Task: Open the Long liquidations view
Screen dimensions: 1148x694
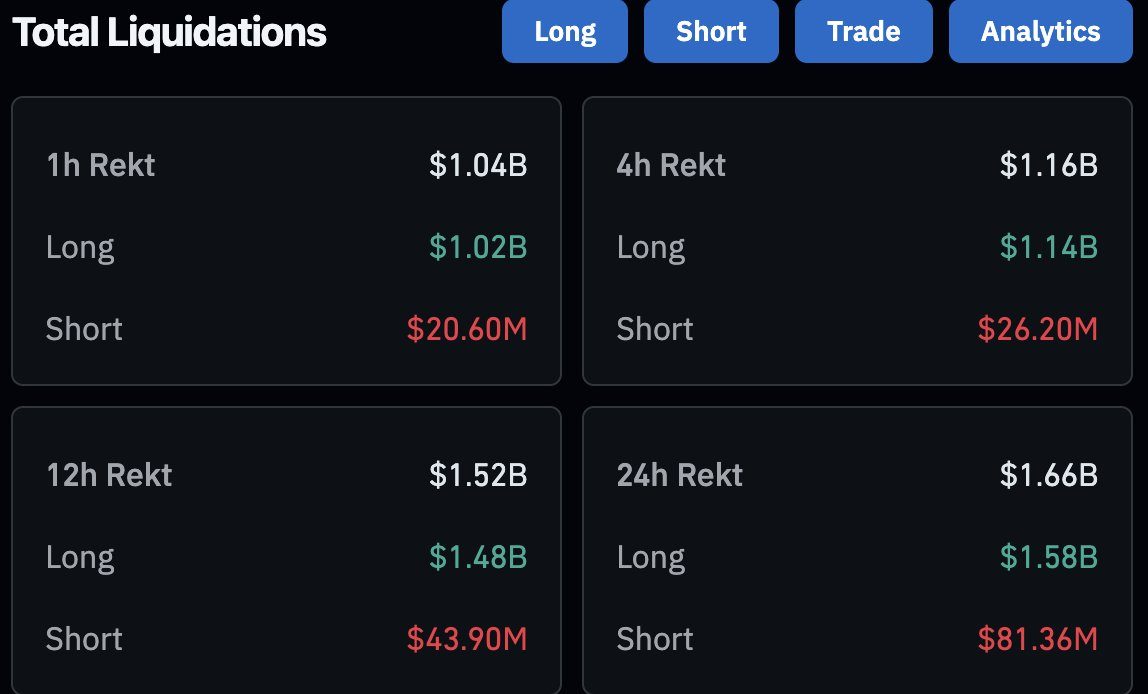Action: [x=565, y=32]
